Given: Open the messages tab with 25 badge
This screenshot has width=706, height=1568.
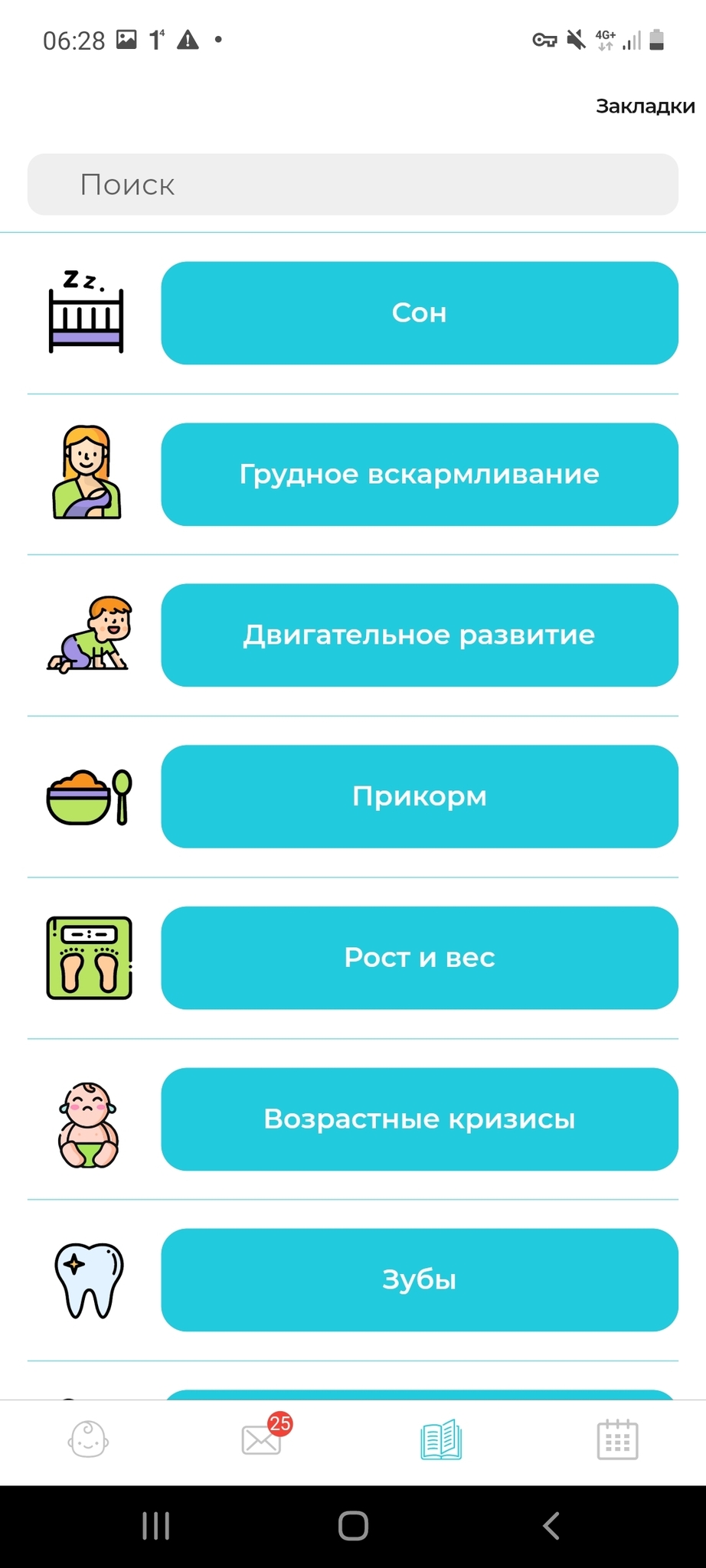Looking at the screenshot, I should click(x=262, y=1440).
